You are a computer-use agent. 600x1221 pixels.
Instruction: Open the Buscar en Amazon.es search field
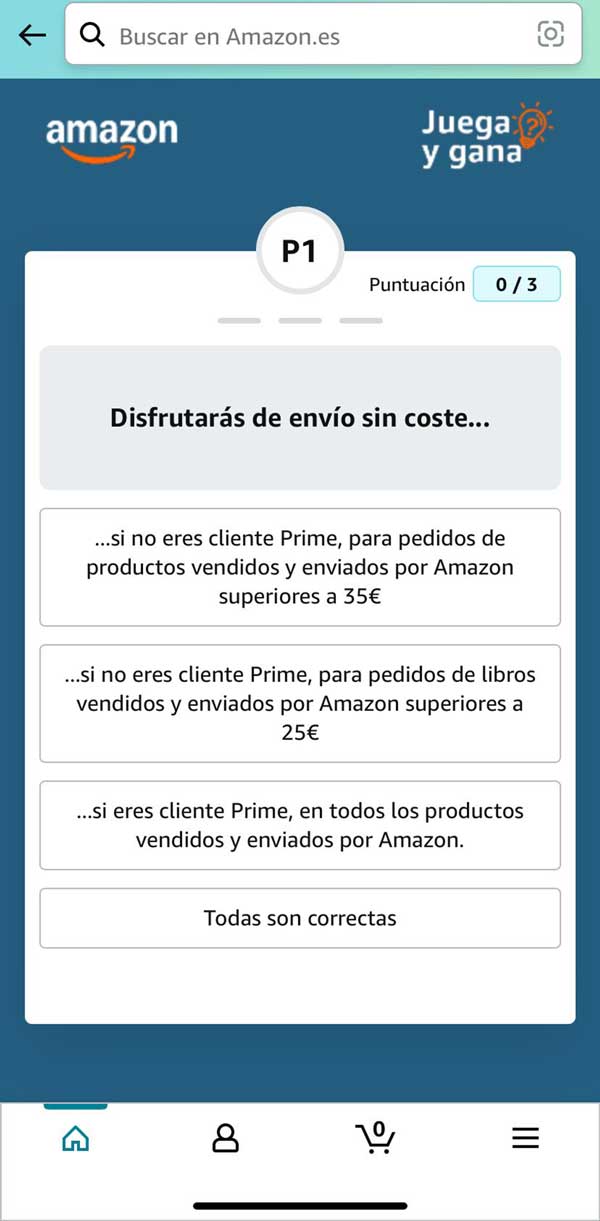(300, 37)
